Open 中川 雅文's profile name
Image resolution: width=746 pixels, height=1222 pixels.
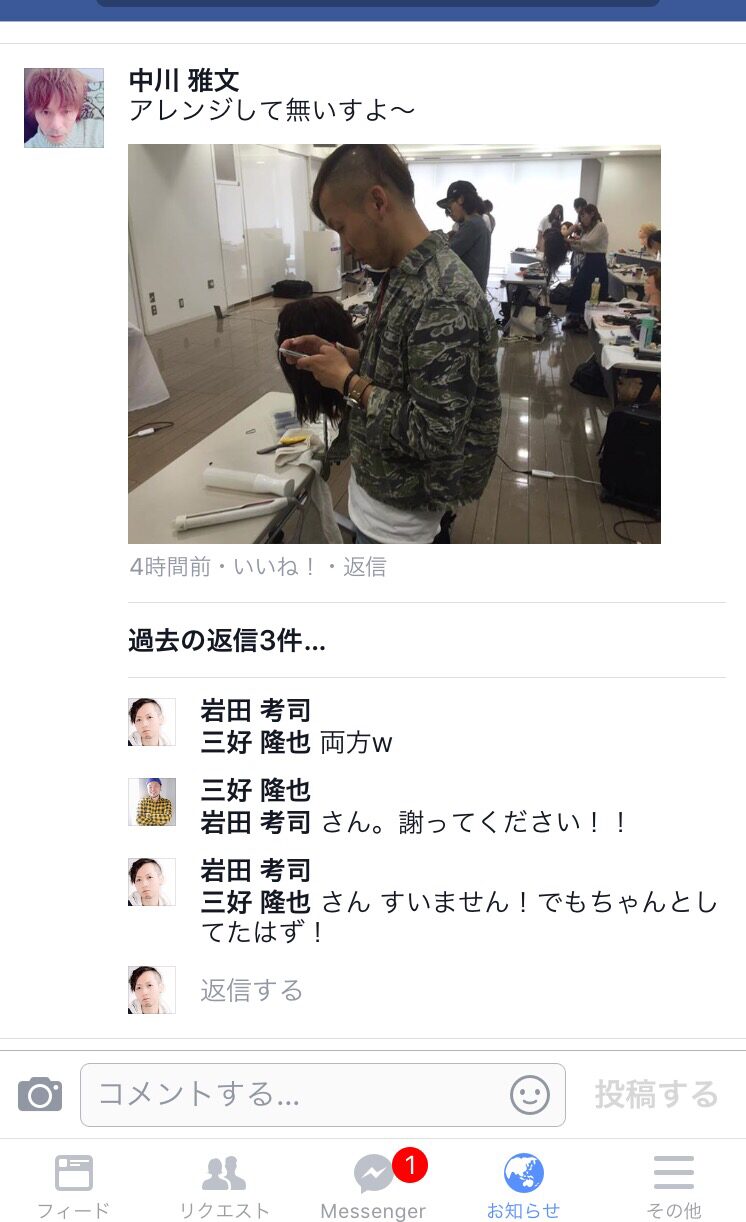184,81
